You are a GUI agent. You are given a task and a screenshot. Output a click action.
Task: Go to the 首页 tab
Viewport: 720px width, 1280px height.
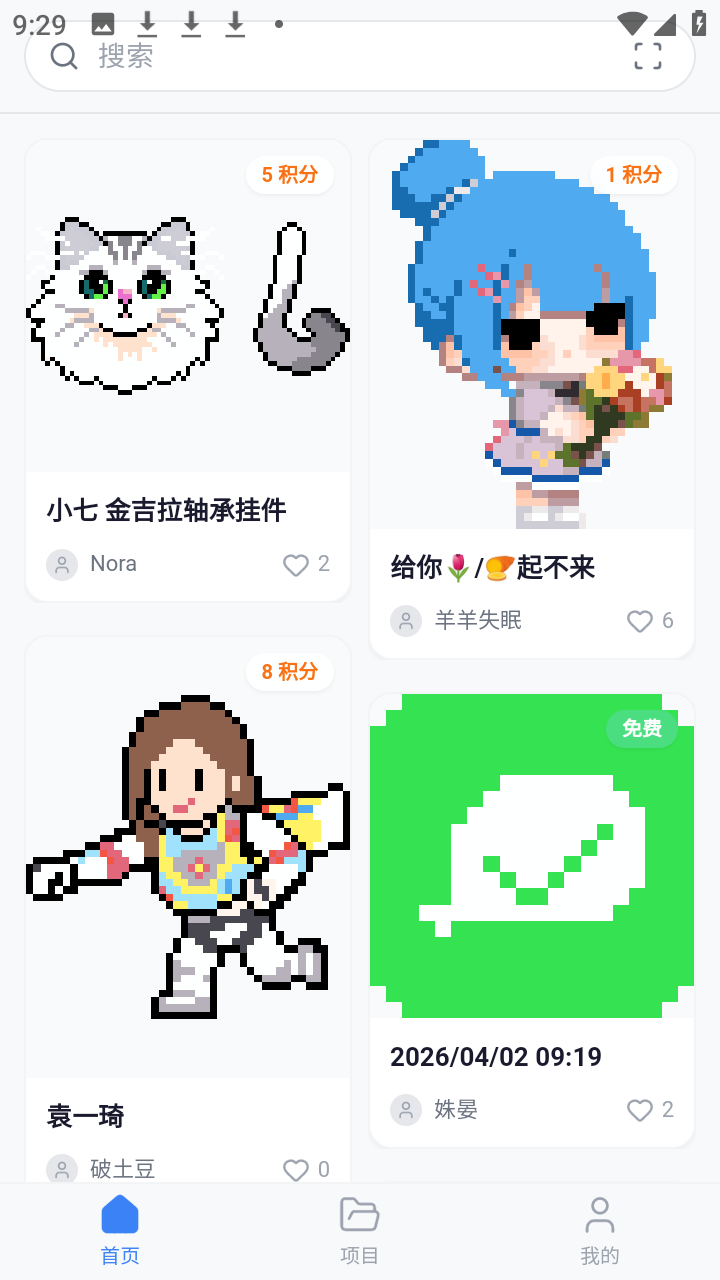(x=120, y=1230)
